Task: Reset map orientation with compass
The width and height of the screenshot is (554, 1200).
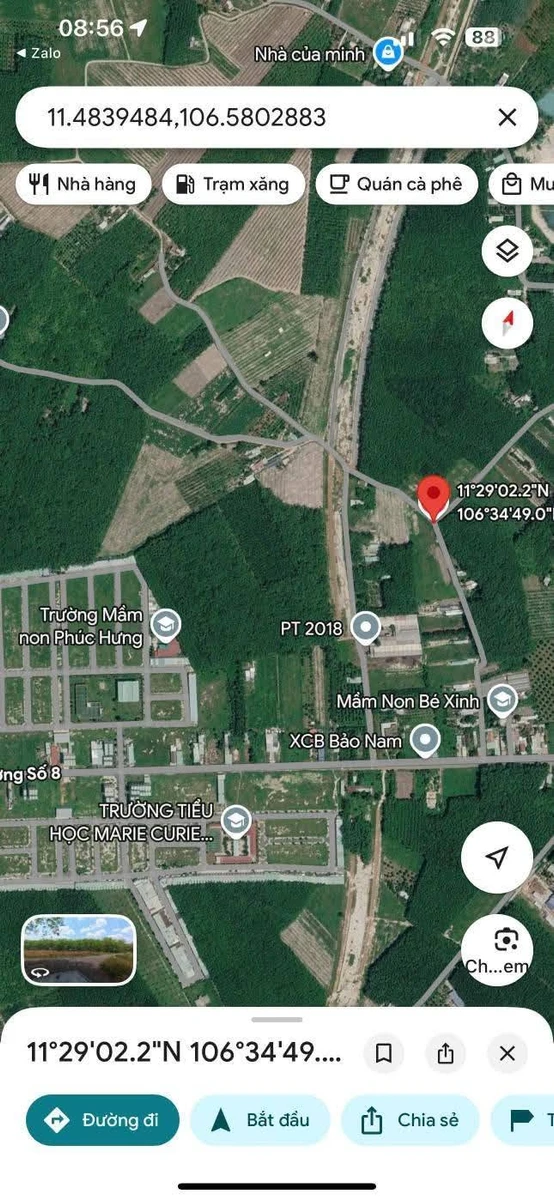Action: (507, 324)
